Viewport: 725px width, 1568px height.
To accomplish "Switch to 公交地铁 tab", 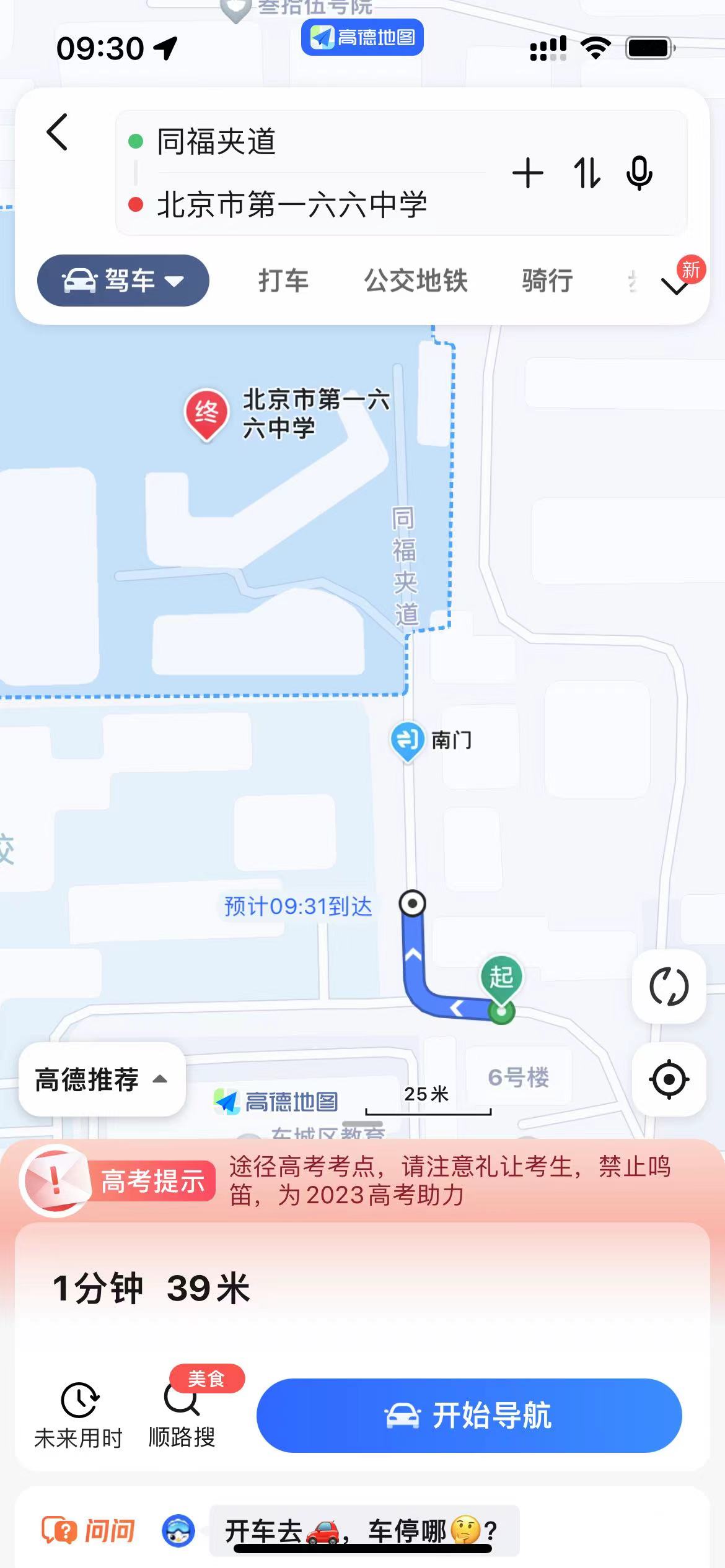I will coord(415,281).
